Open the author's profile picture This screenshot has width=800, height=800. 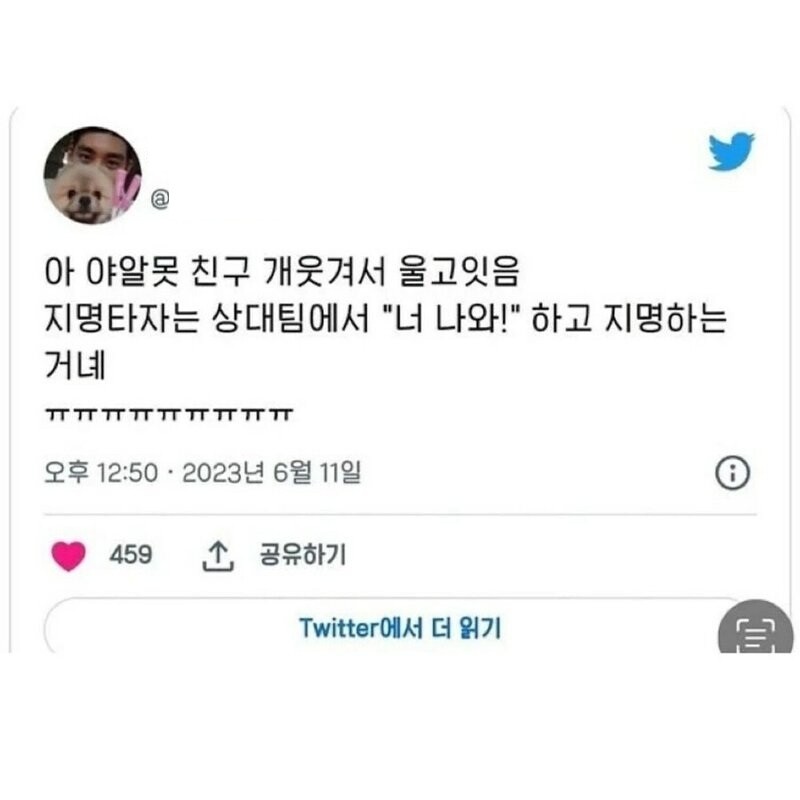(x=92, y=175)
